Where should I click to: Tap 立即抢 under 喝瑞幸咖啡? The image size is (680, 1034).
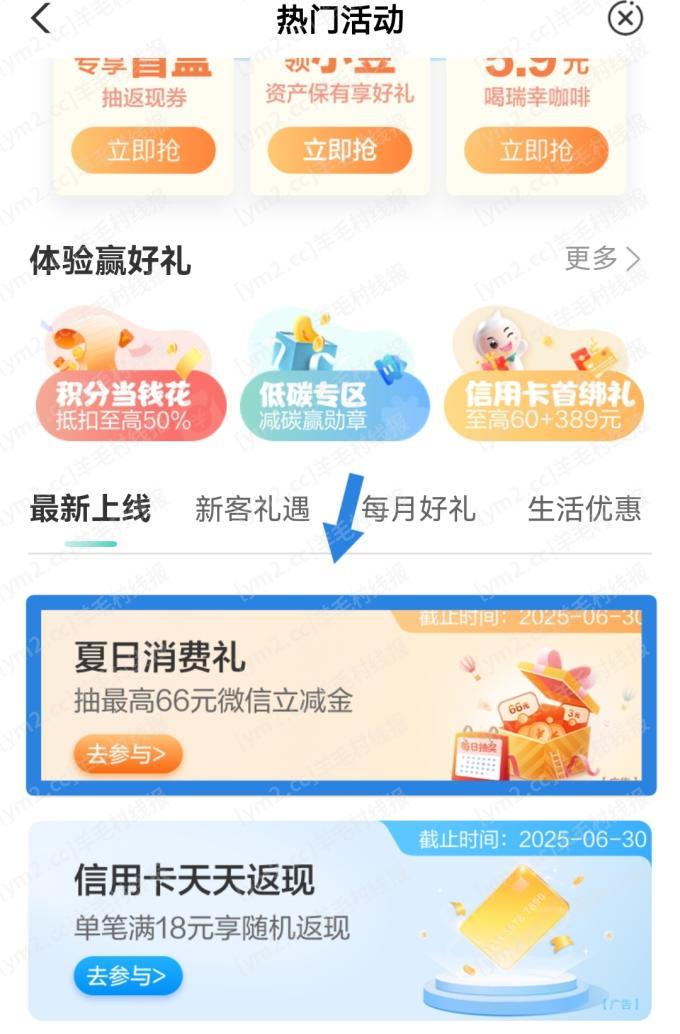point(536,151)
